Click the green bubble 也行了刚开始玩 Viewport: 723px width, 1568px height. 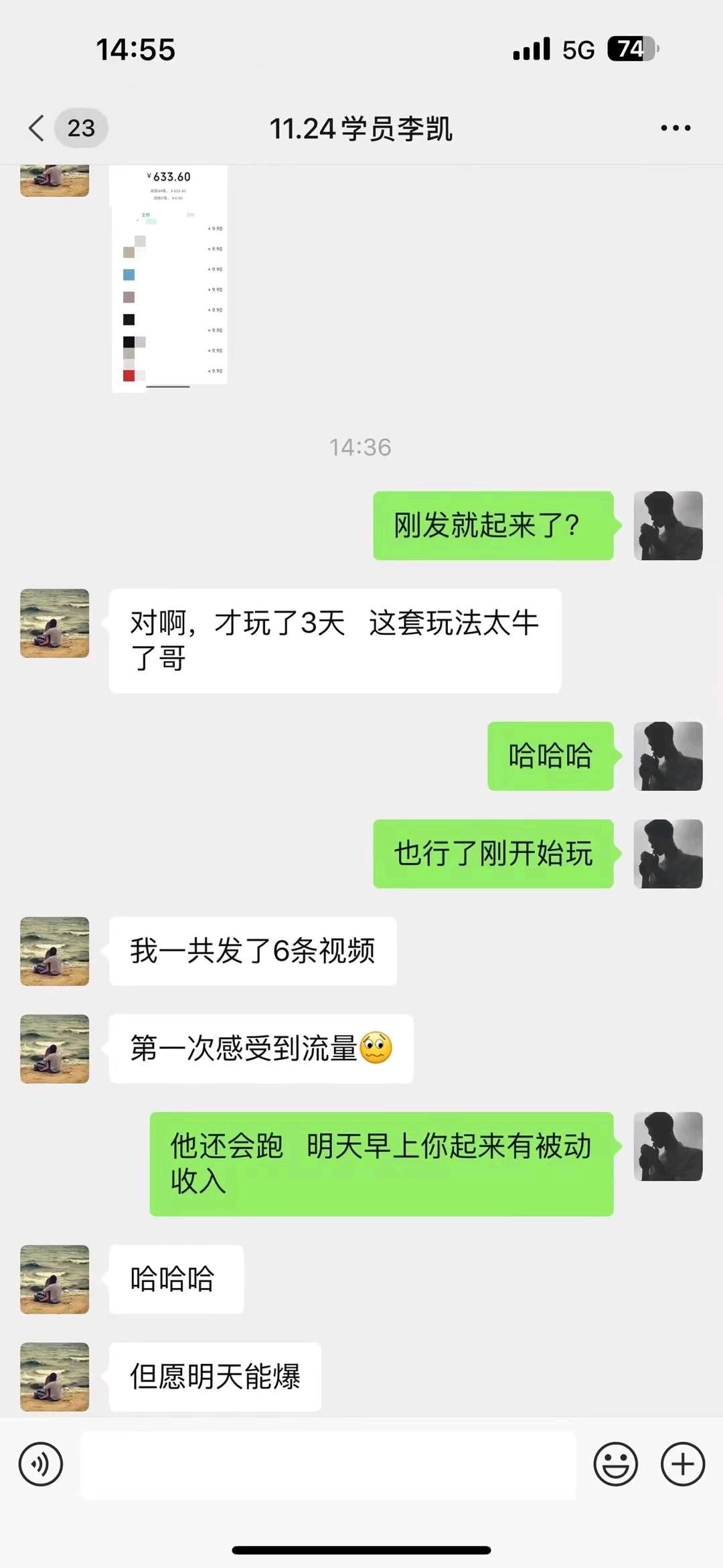pyautogui.click(x=495, y=854)
